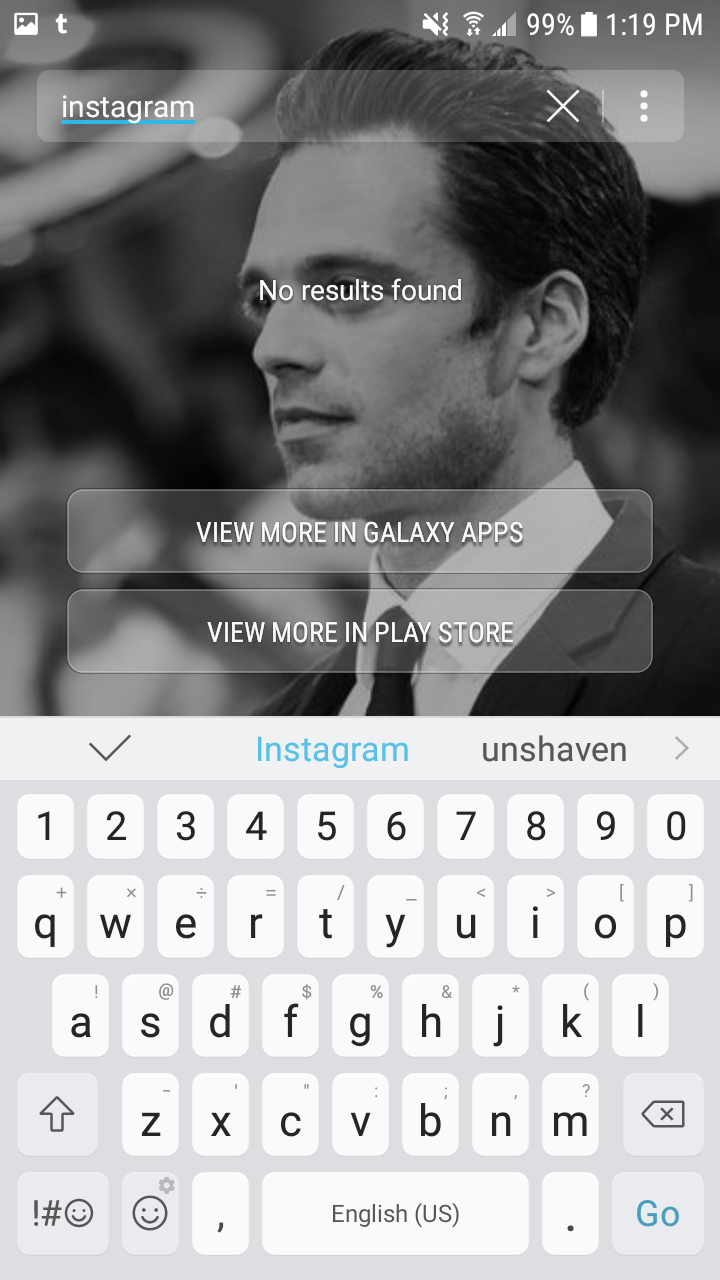The width and height of the screenshot is (720, 1280).
Task: Open the emoji keyboard
Action: point(150,1214)
